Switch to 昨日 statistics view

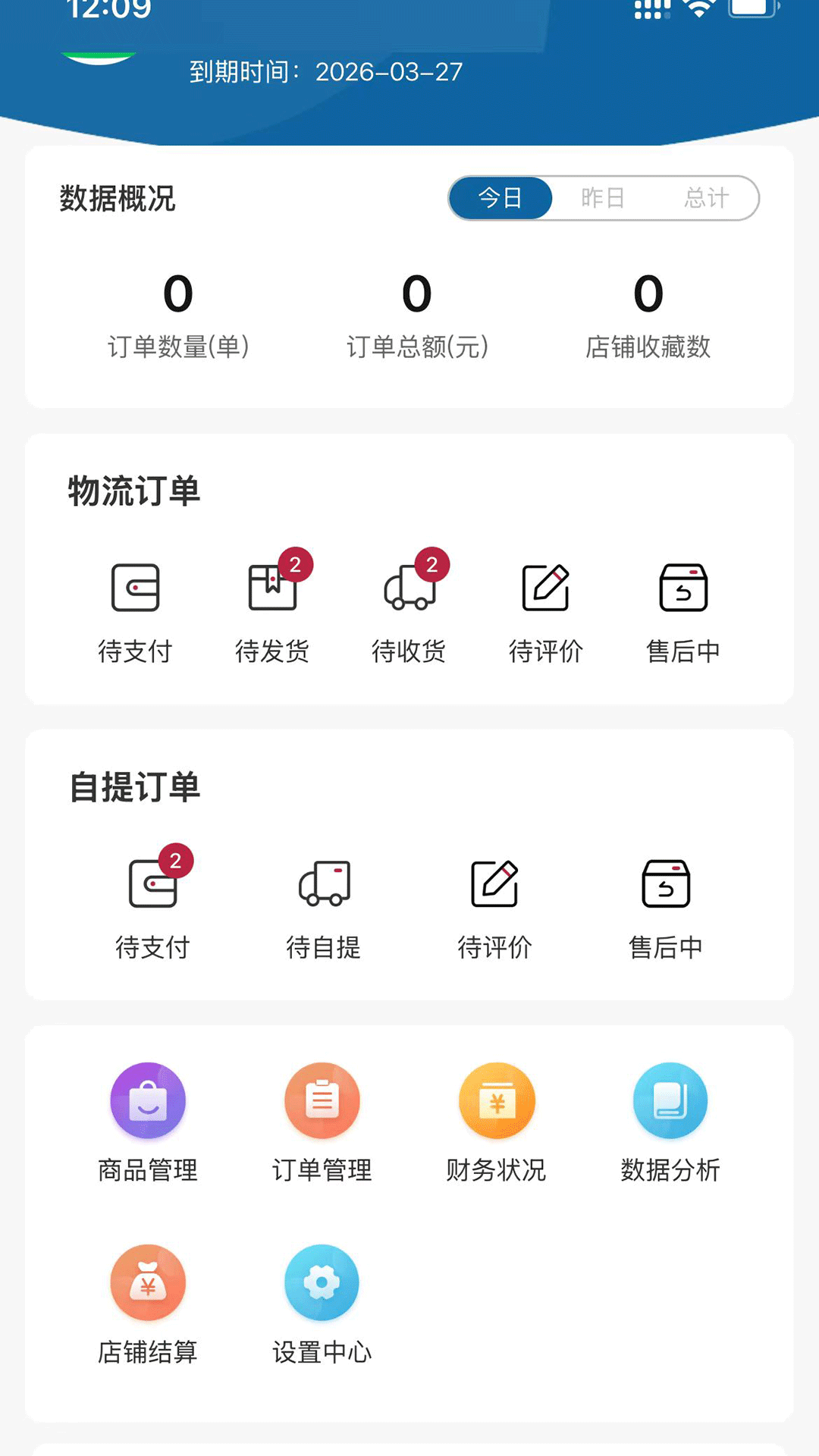601,198
